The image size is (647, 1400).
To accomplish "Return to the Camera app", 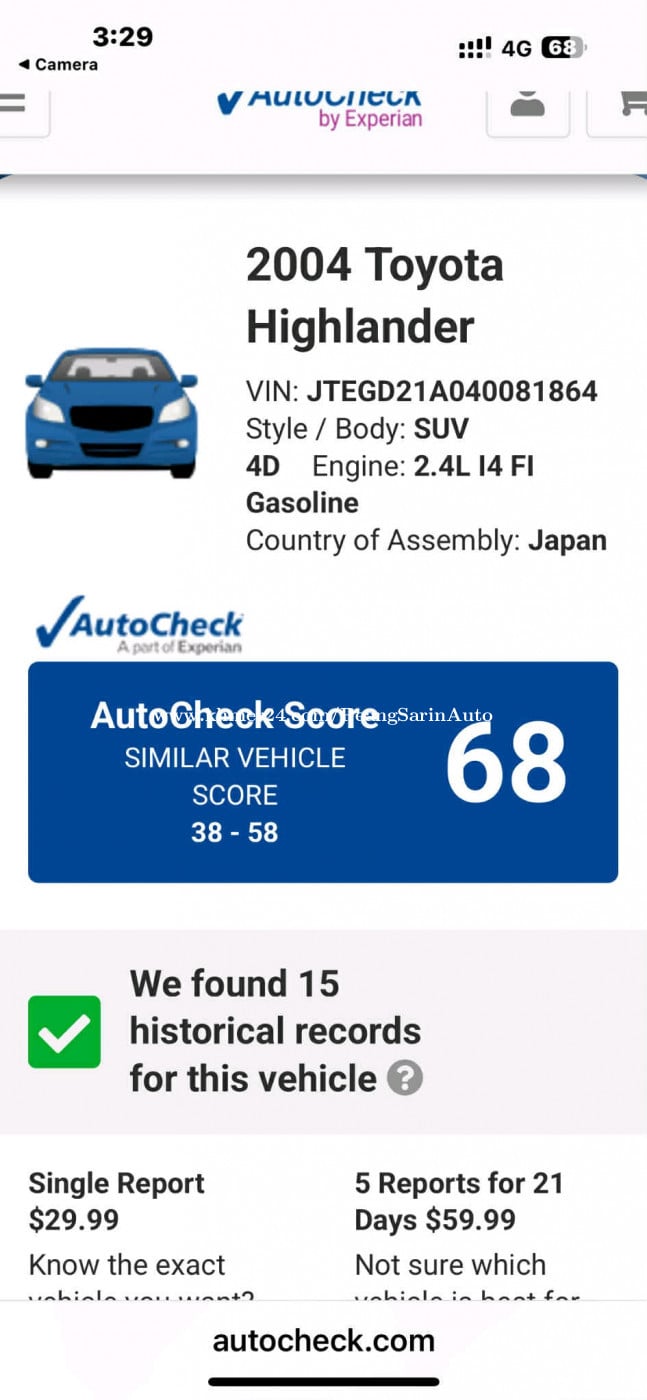I will click(58, 65).
